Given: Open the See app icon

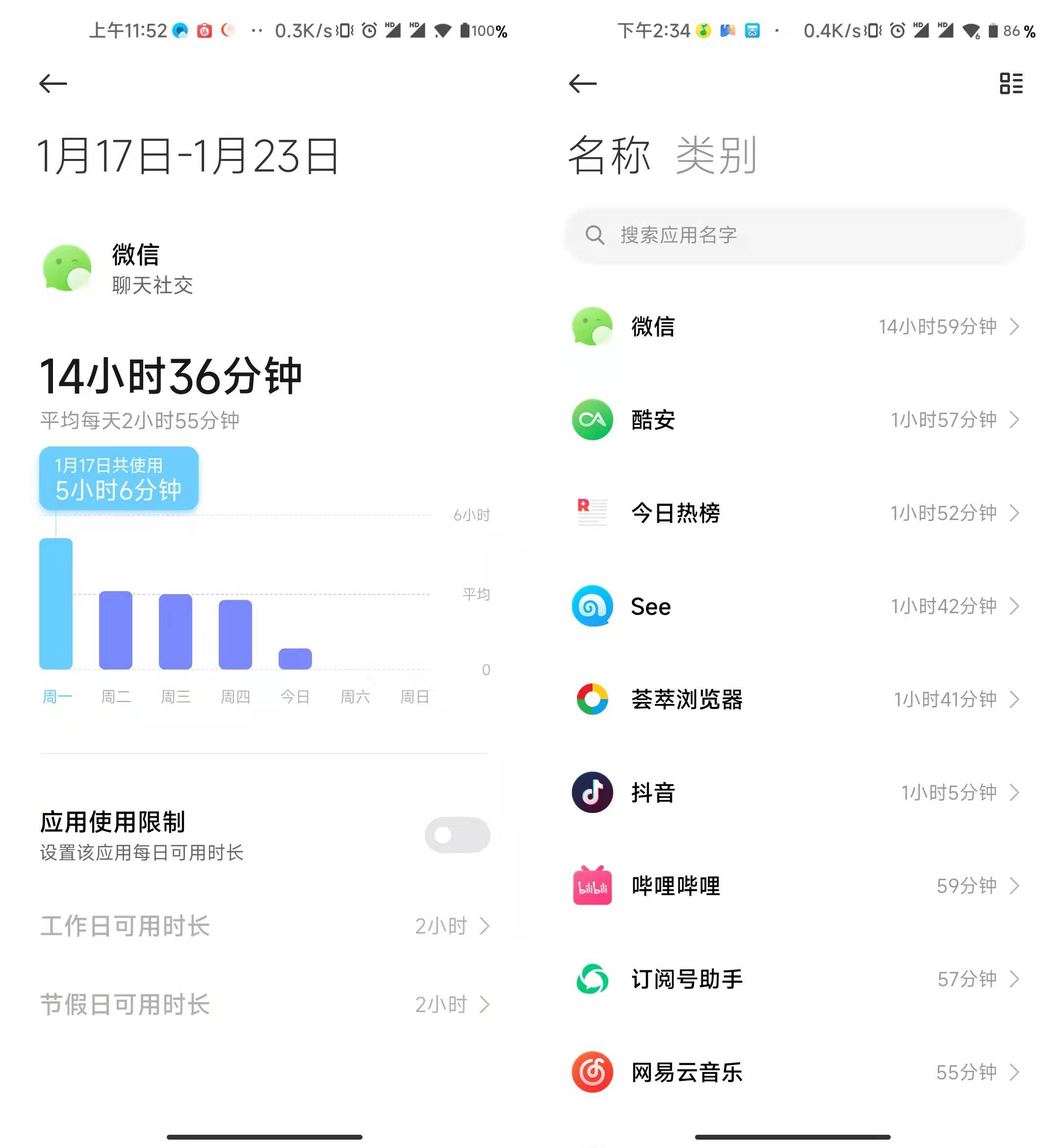Looking at the screenshot, I should pos(593,606).
